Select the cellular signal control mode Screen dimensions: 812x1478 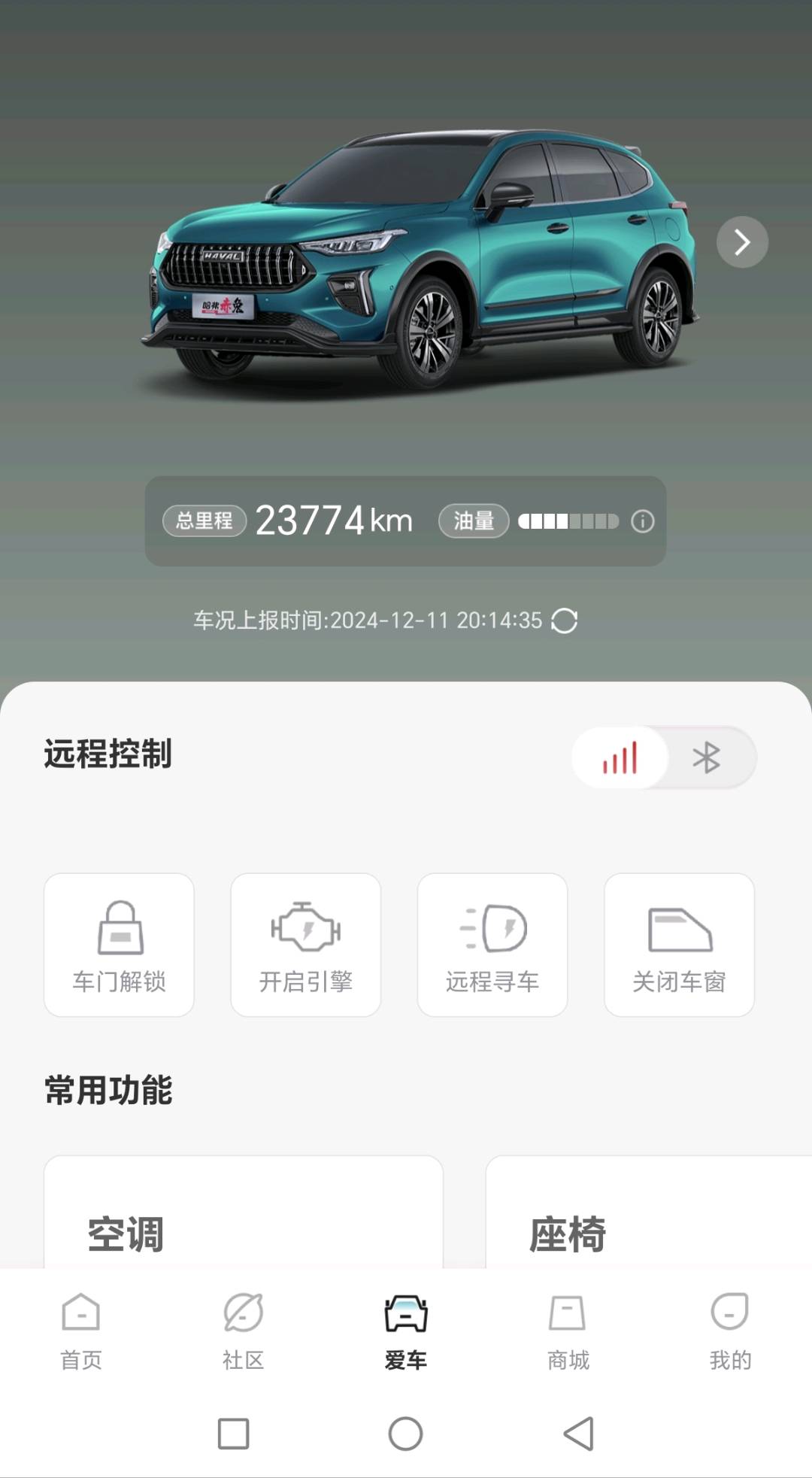coord(620,757)
